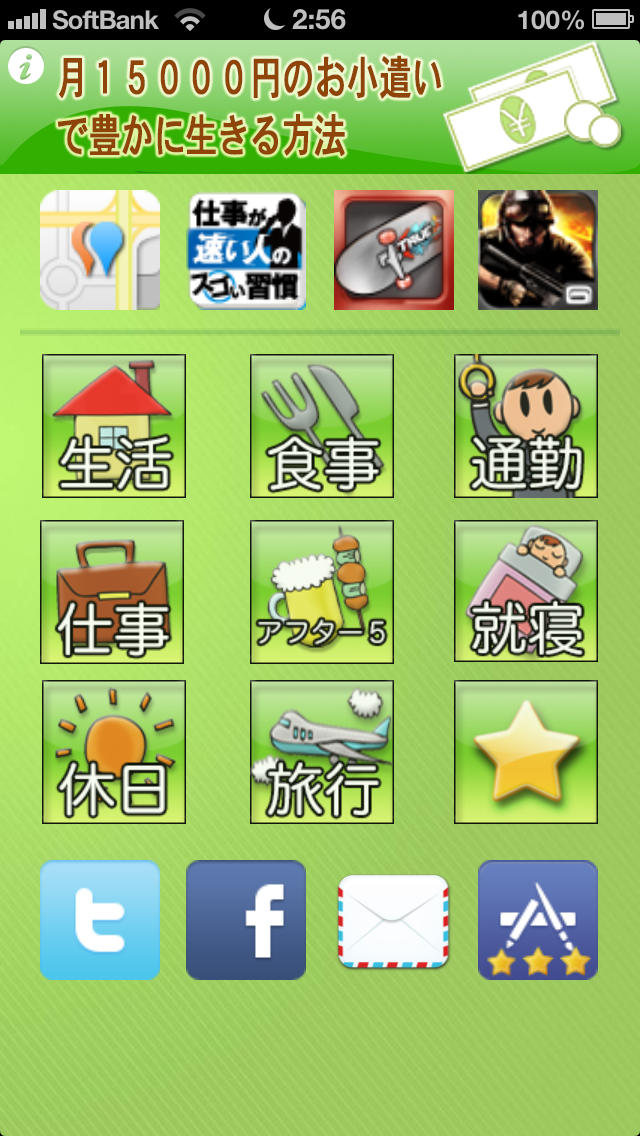Share by email envelope icon

[393, 922]
